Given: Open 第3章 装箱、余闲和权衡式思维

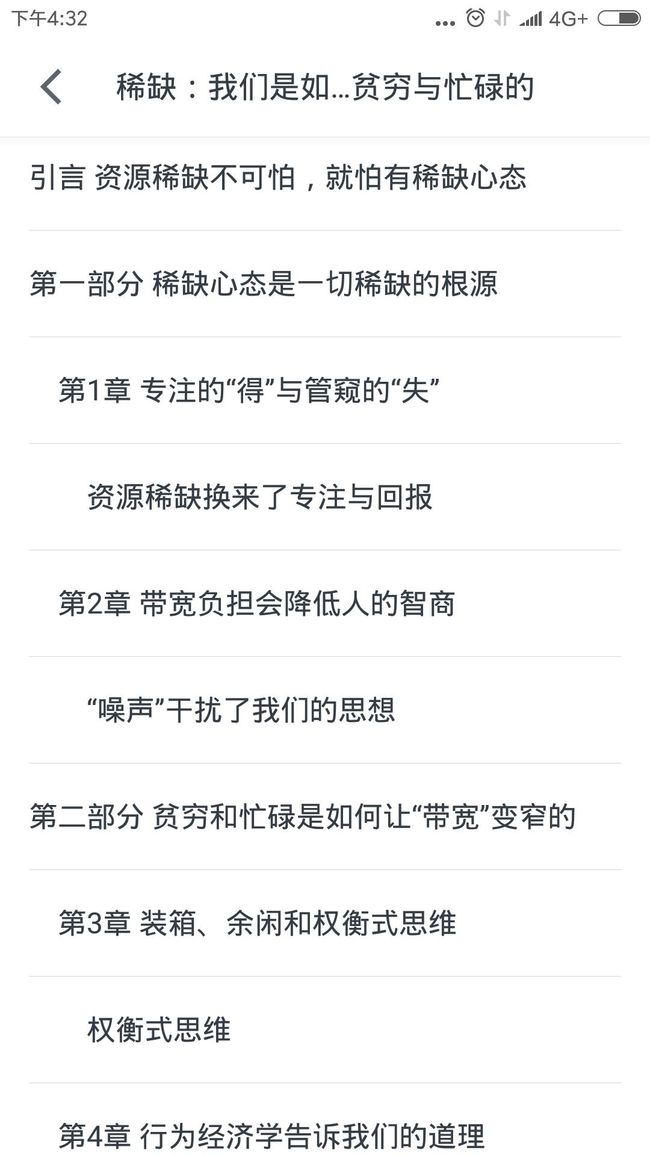Looking at the screenshot, I should click(325, 923).
